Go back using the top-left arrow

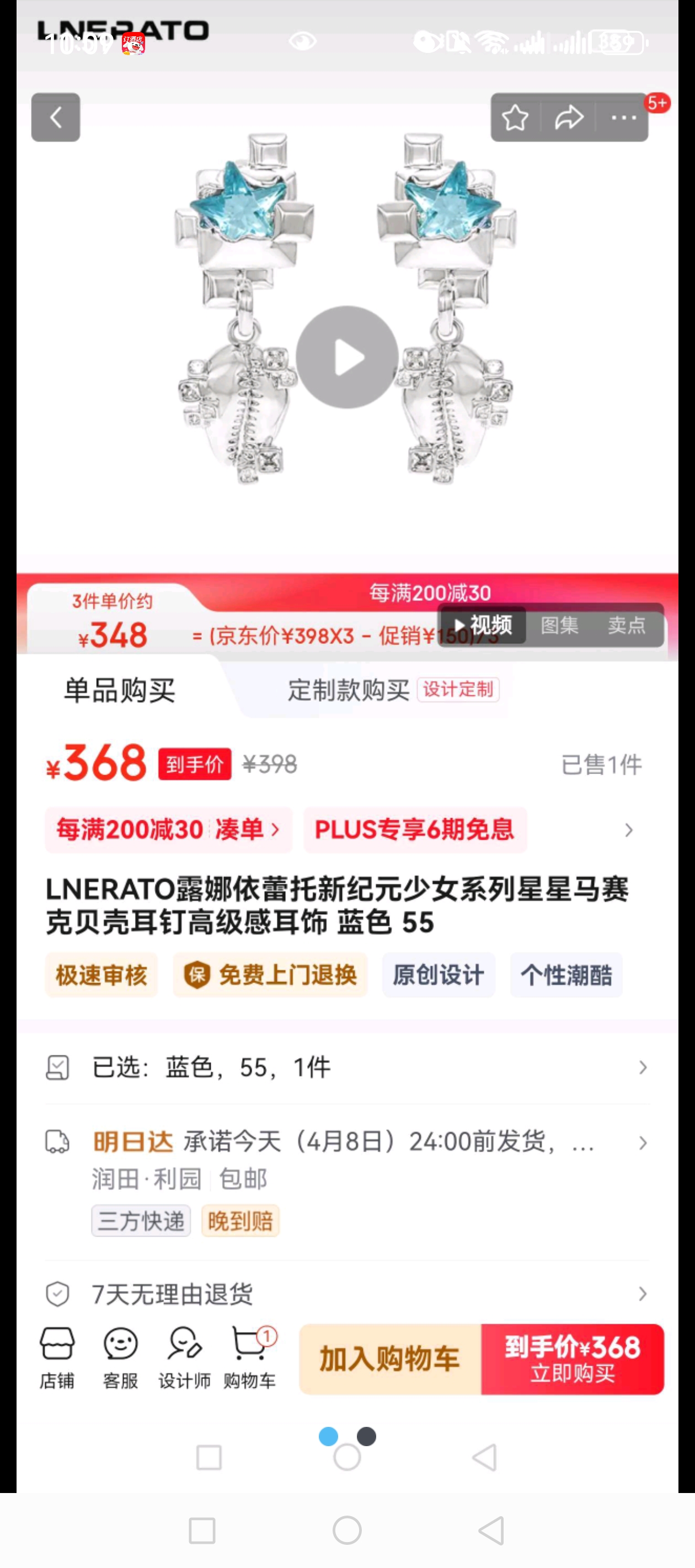coord(55,117)
